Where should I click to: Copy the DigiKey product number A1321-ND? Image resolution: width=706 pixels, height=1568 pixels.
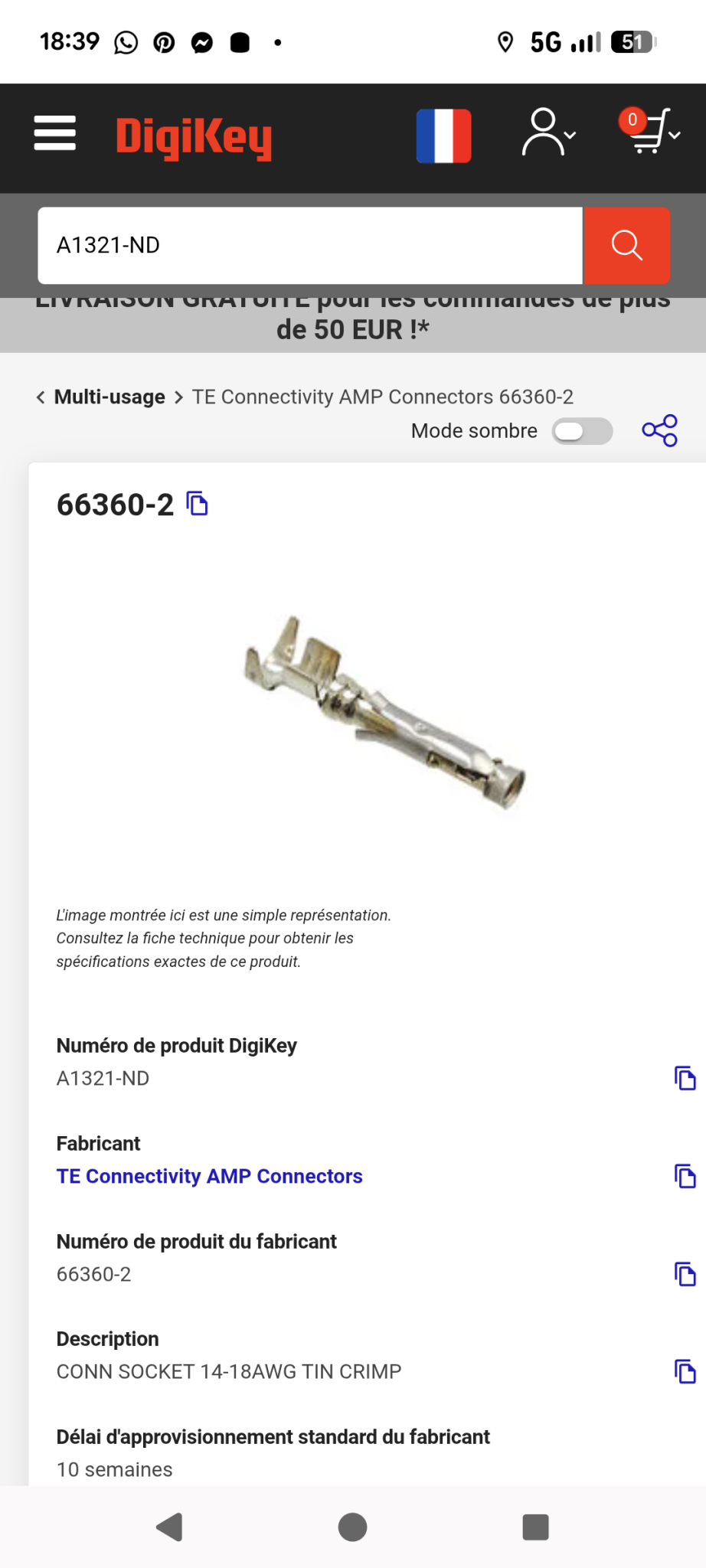685,1078
